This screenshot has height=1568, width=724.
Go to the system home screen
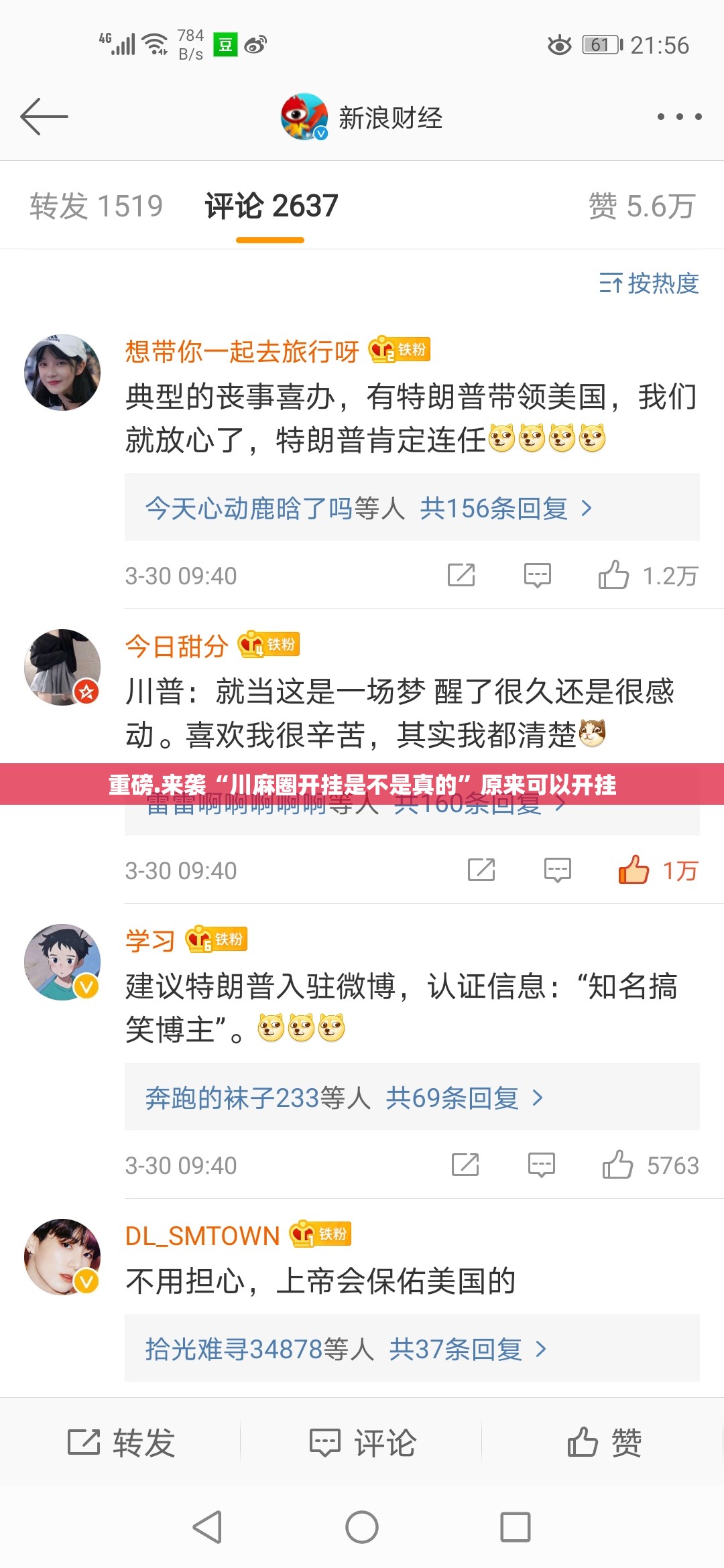tap(362, 1528)
